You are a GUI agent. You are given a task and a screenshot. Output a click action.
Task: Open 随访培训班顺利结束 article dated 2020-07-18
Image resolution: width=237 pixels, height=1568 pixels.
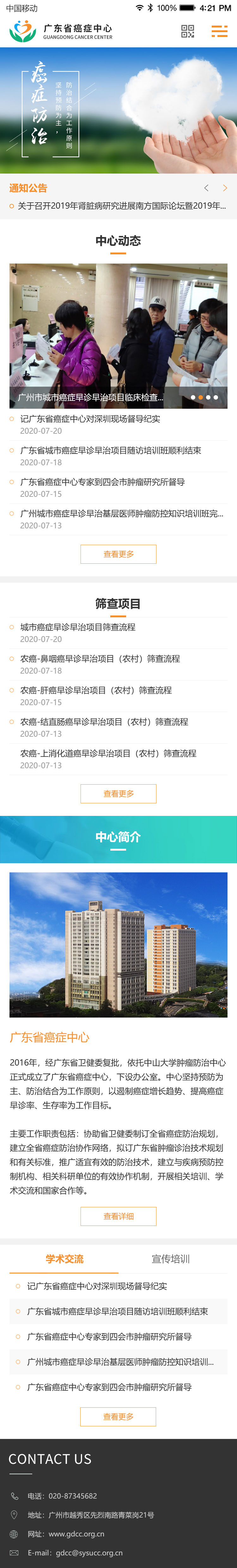pos(110,450)
